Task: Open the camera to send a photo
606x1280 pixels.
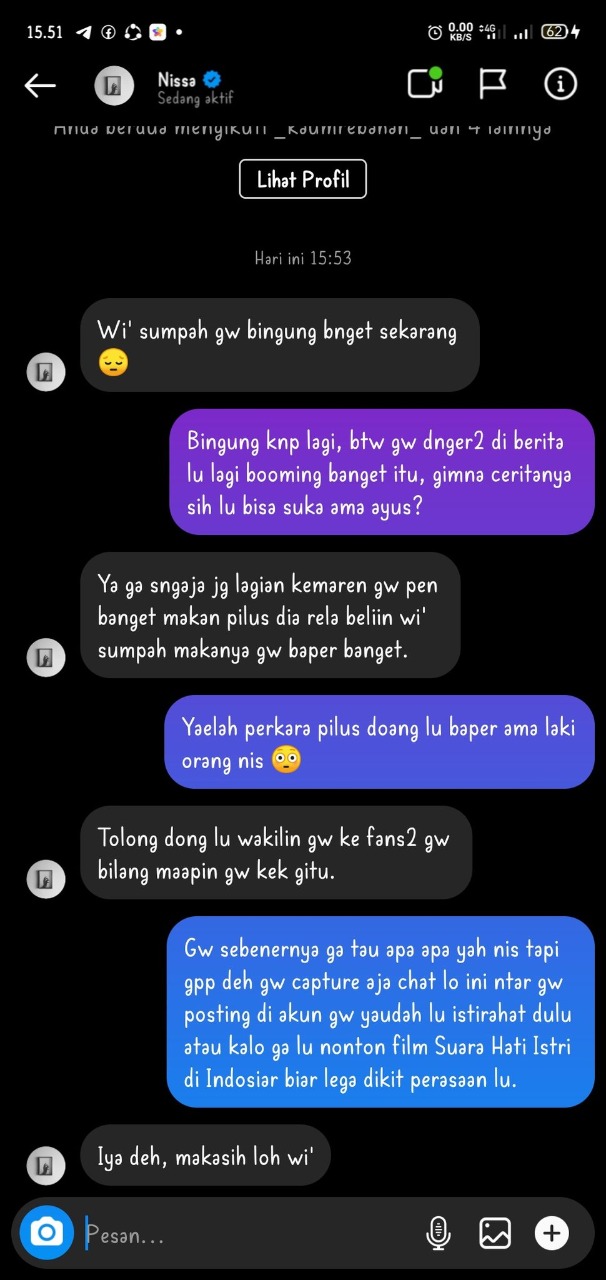Action: click(x=46, y=1233)
